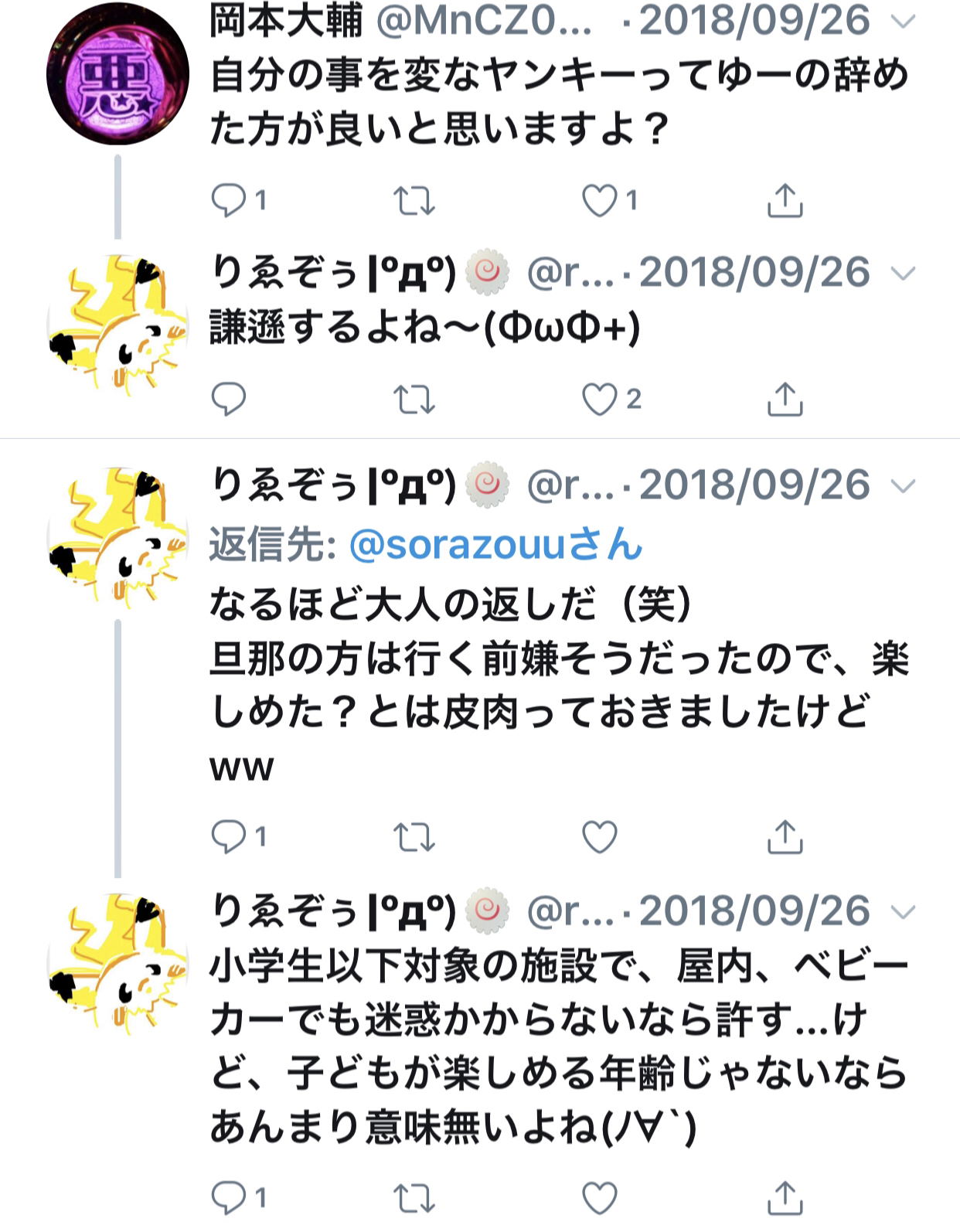Screen dimensions: 960x1232
Task: Expand the options arrow on 小学生以下対象の施設 tweet
Action: tap(904, 912)
